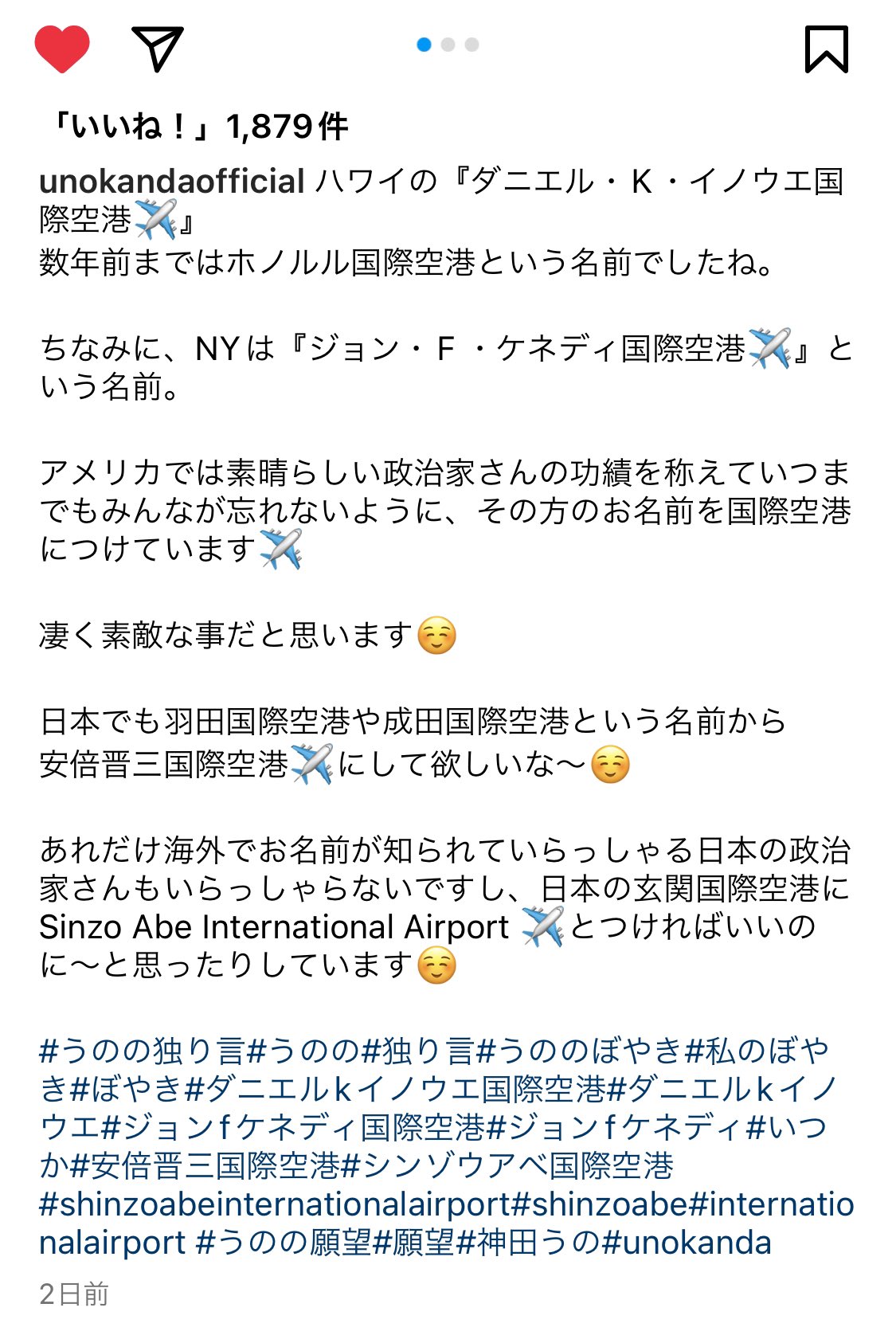Image resolution: width=896 pixels, height=1335 pixels.
Task: Open the unokandaofficial profile
Action: point(172,182)
